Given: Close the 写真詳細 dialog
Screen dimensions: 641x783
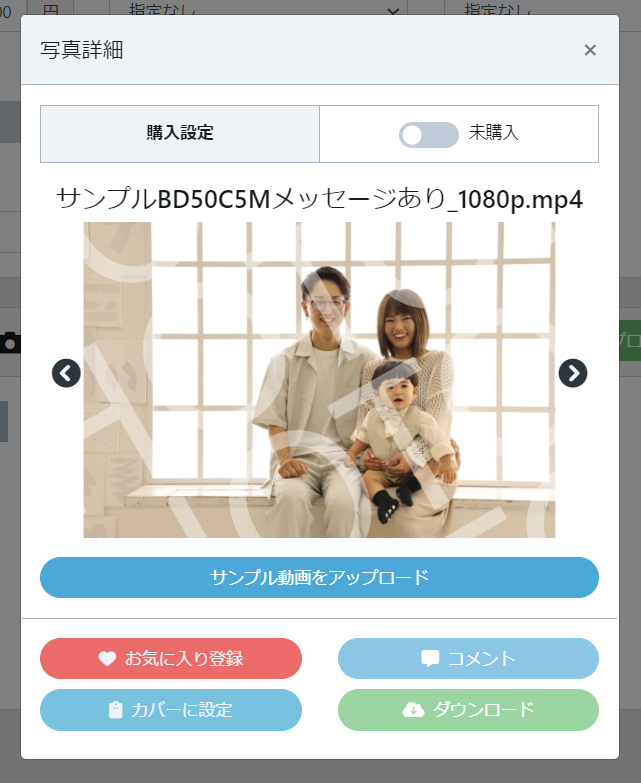Looking at the screenshot, I should 590,50.
